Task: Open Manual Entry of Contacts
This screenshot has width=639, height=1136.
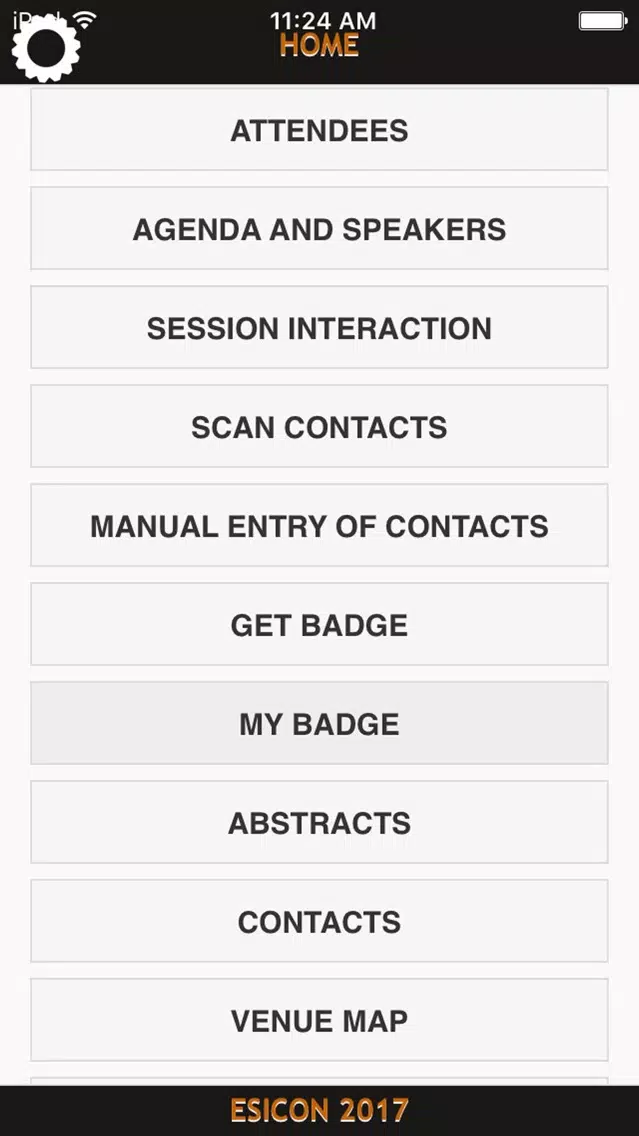Action: coord(319,525)
